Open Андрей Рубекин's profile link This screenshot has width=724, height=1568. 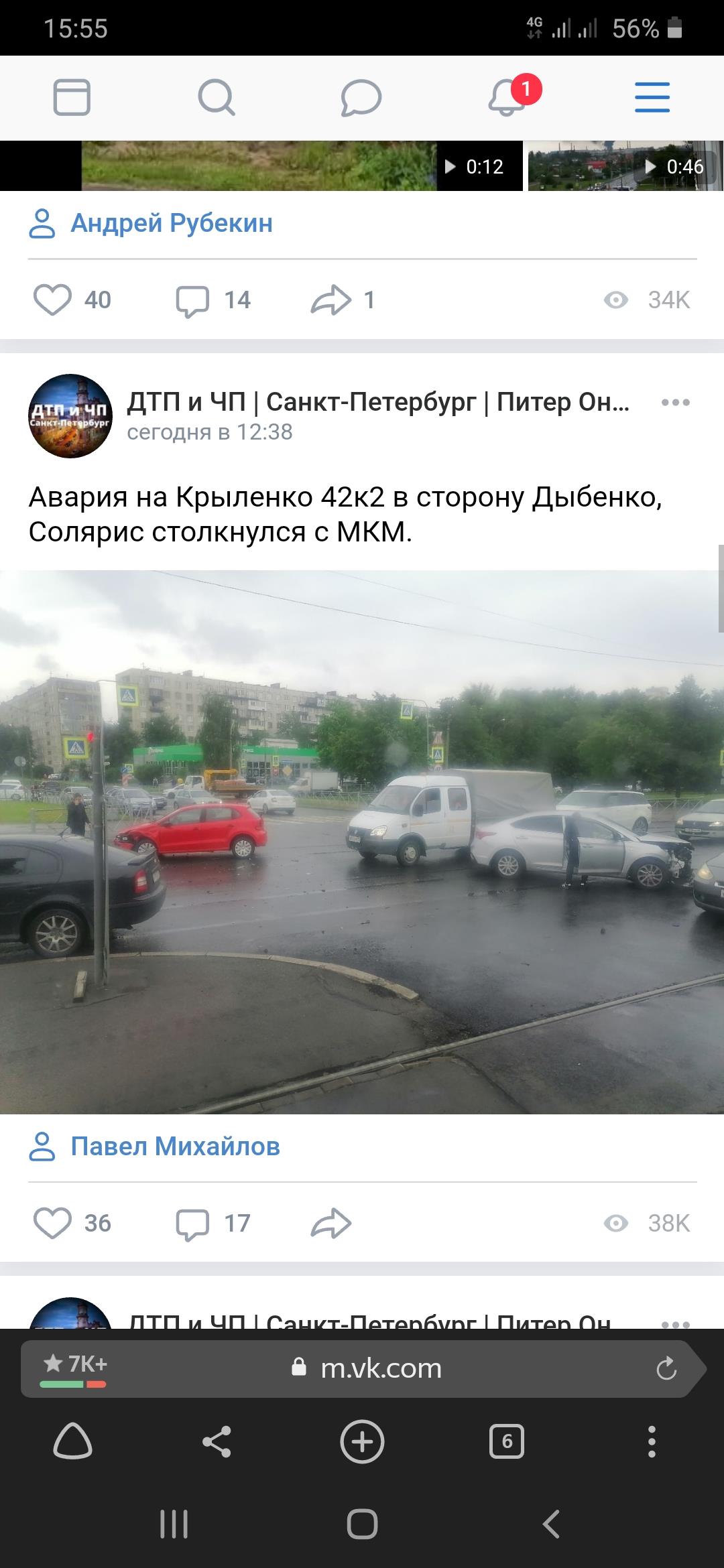(172, 223)
